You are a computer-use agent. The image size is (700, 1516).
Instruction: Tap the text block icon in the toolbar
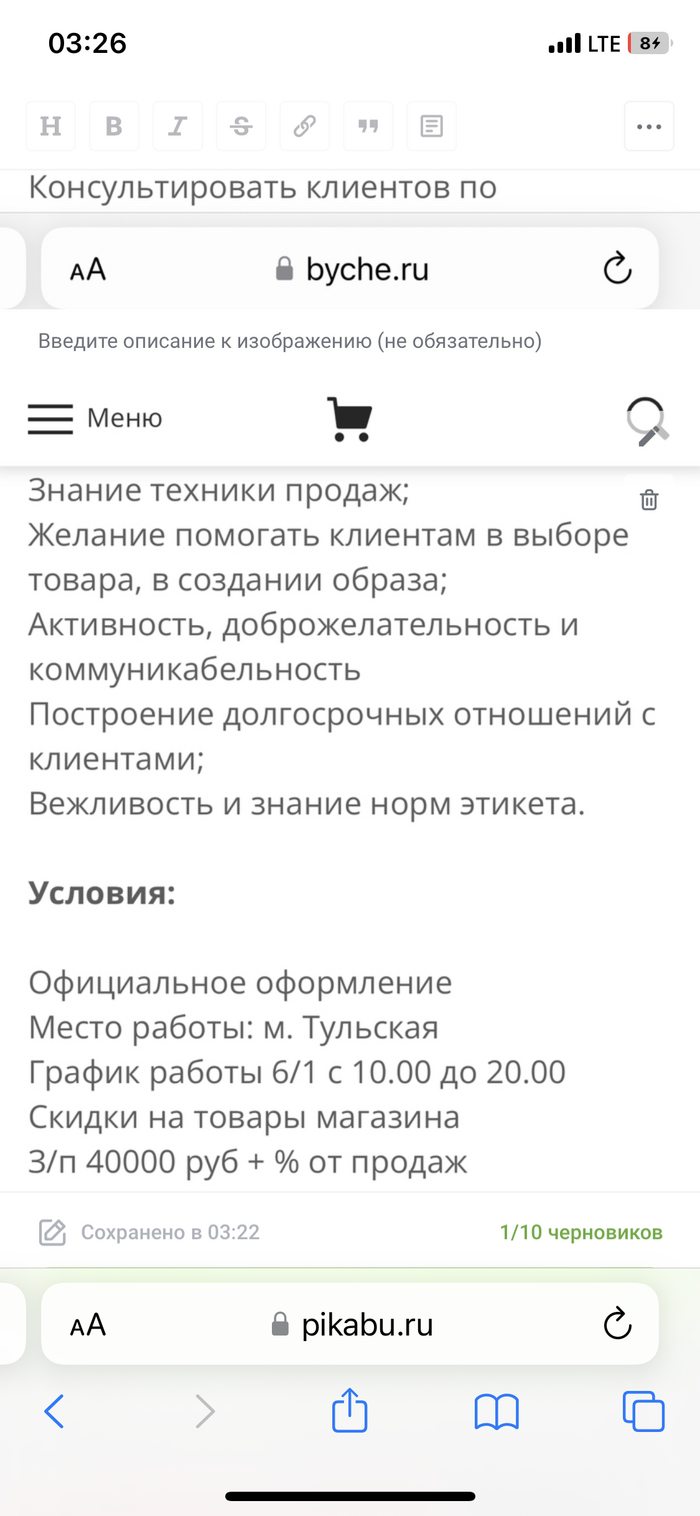(x=431, y=127)
